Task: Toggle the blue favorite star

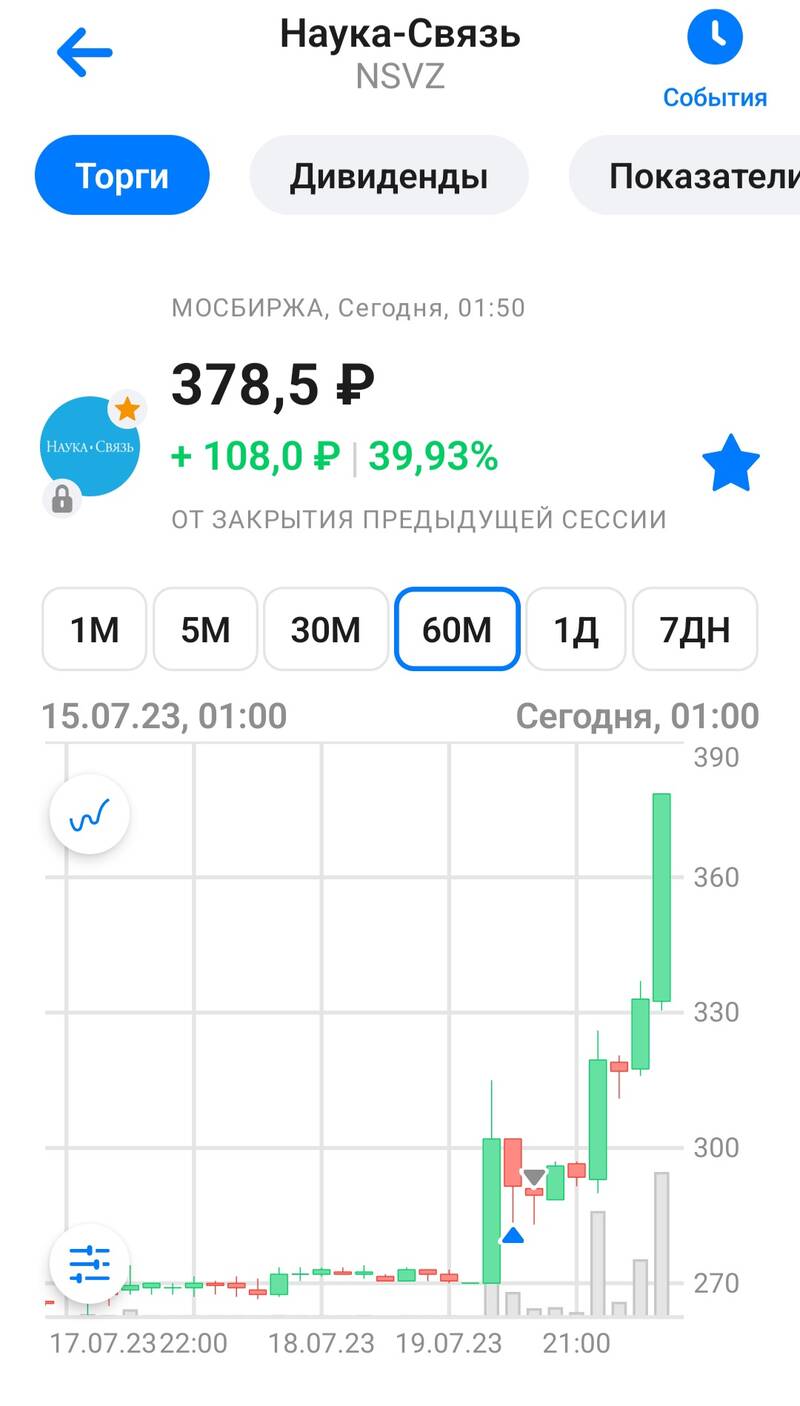Action: click(731, 463)
